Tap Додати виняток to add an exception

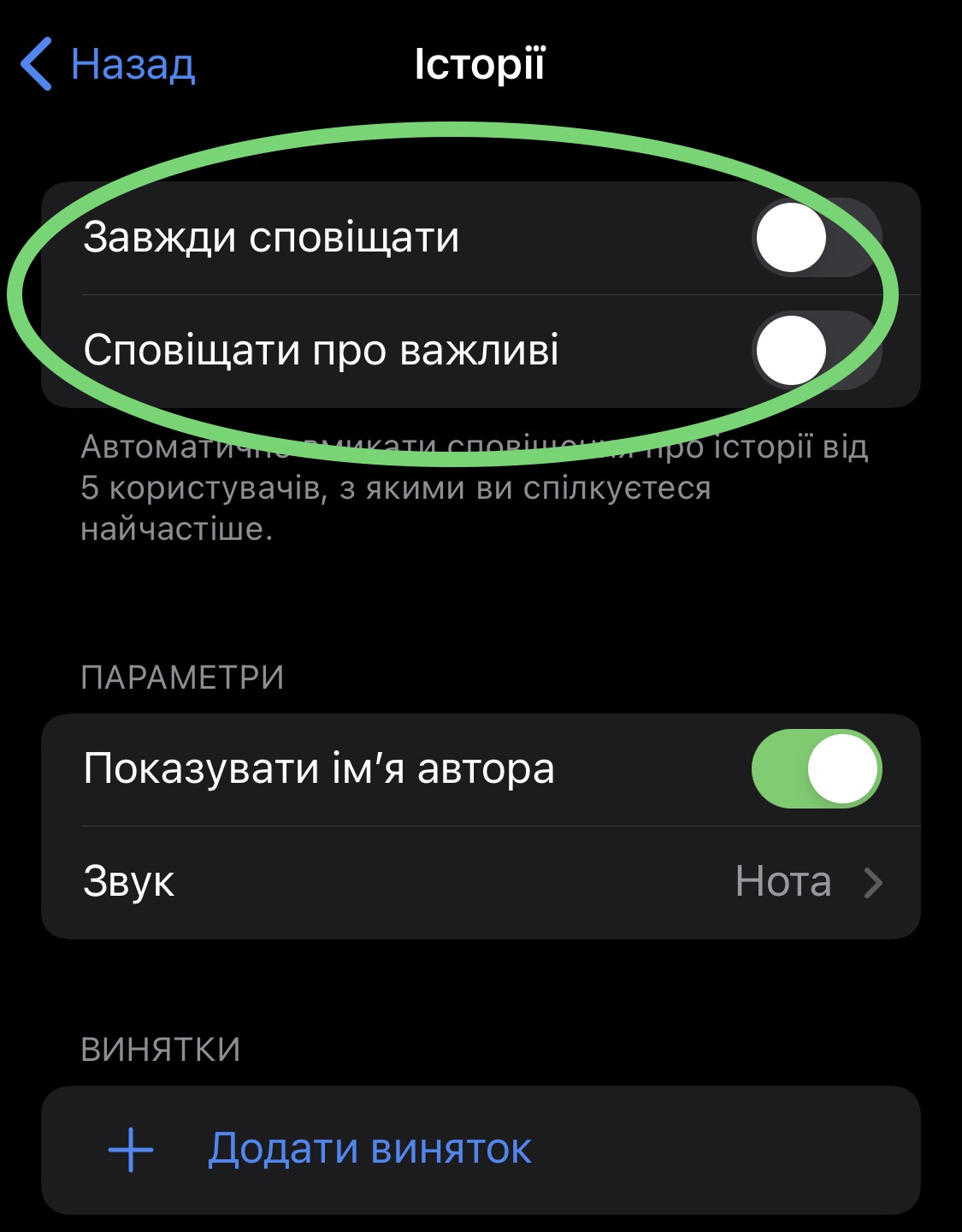coord(369,1151)
